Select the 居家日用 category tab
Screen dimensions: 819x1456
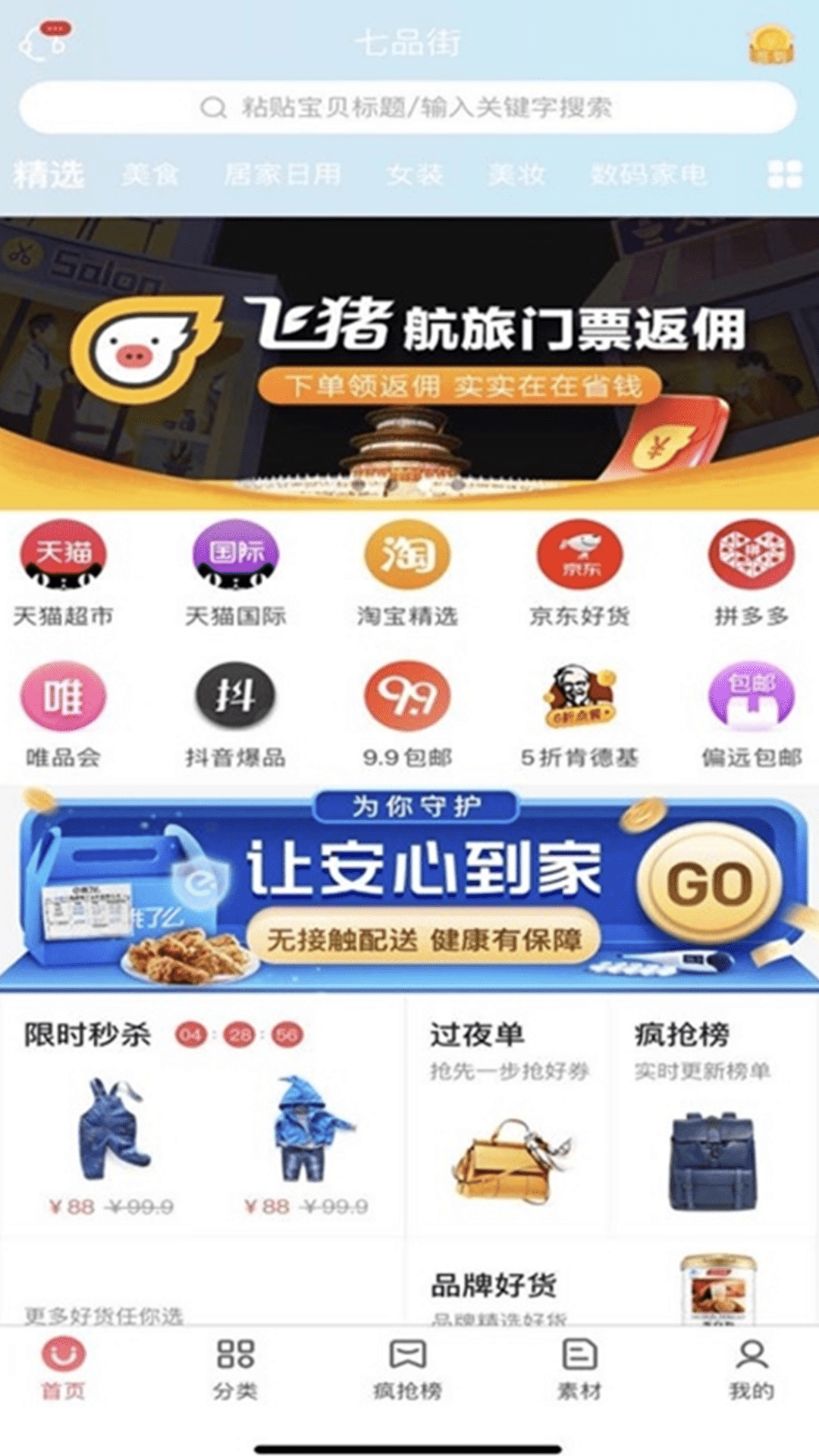coord(282,175)
